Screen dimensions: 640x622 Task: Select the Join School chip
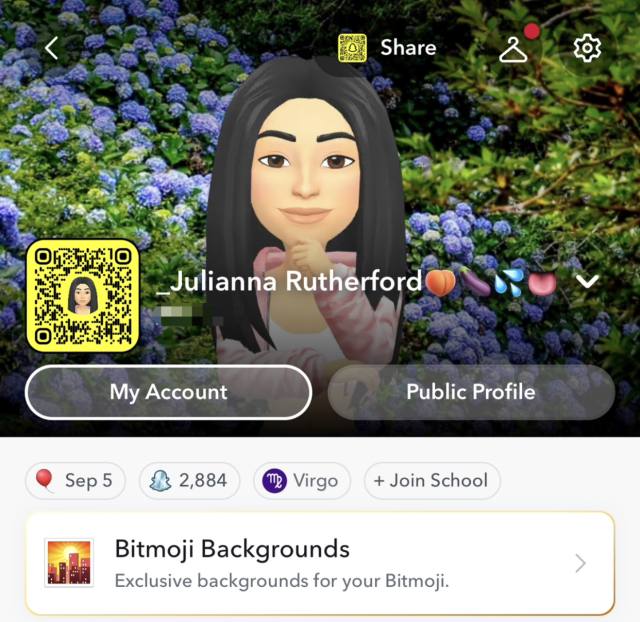pos(432,481)
